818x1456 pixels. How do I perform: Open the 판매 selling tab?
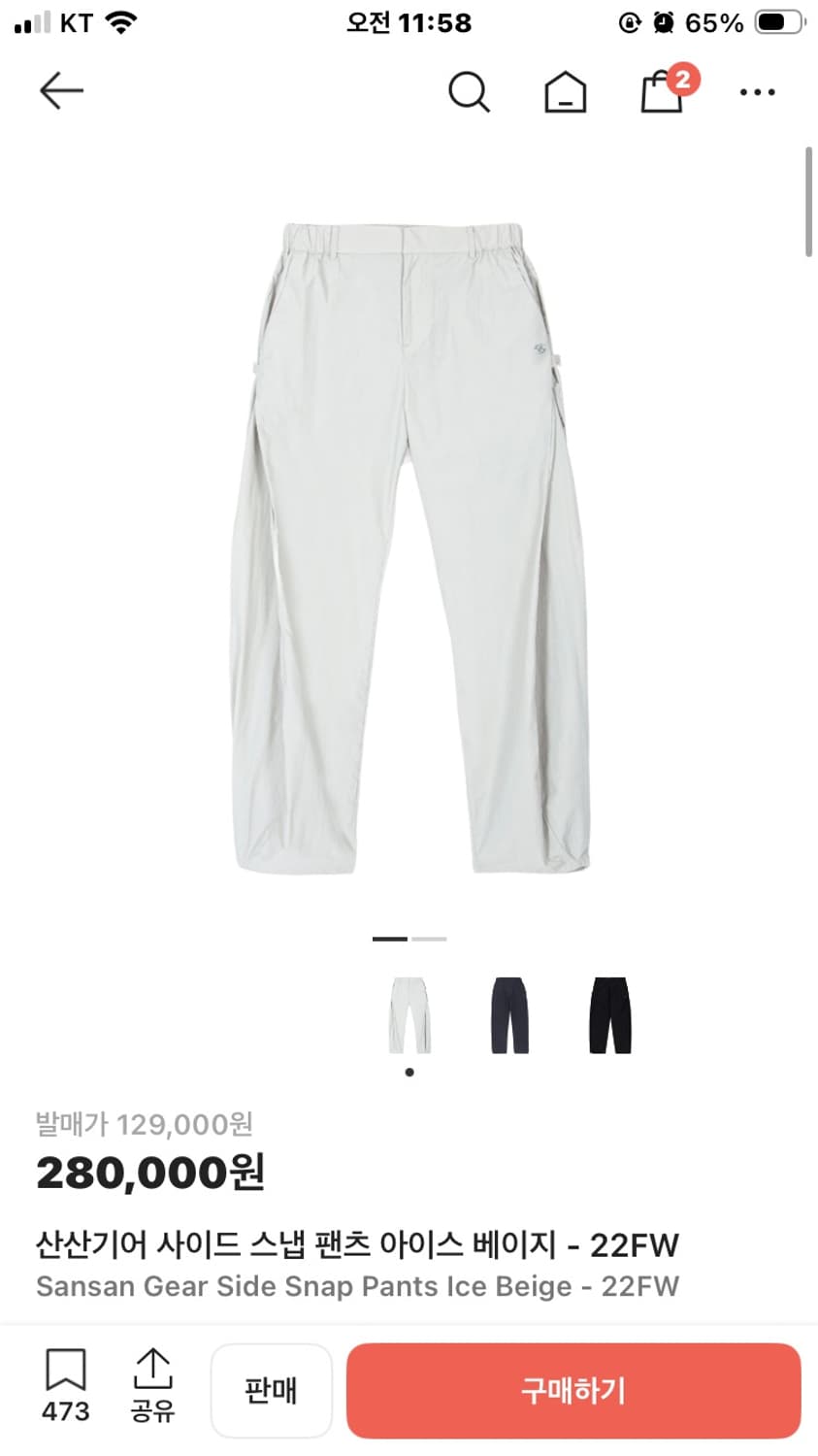coord(272,1390)
